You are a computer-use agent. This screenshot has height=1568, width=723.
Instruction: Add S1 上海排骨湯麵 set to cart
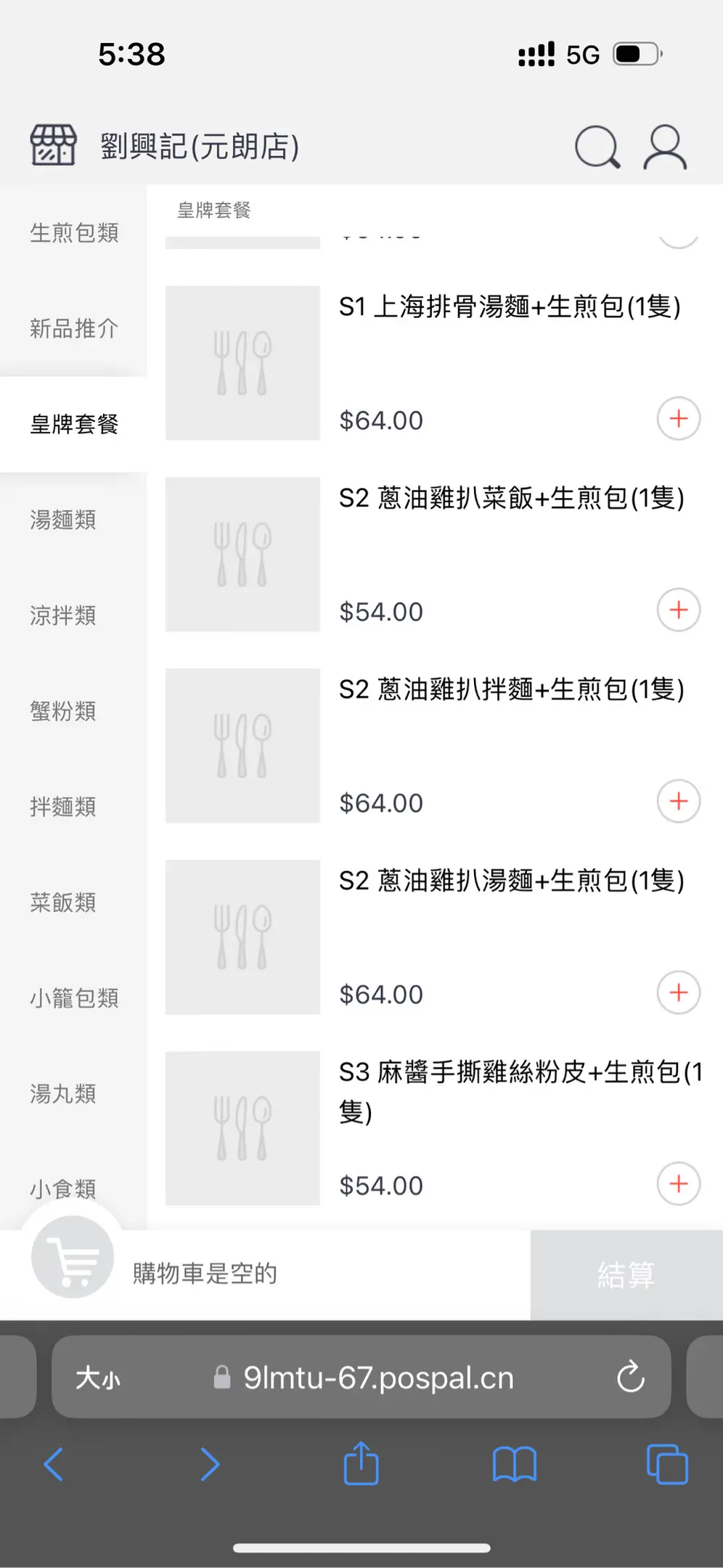point(679,418)
